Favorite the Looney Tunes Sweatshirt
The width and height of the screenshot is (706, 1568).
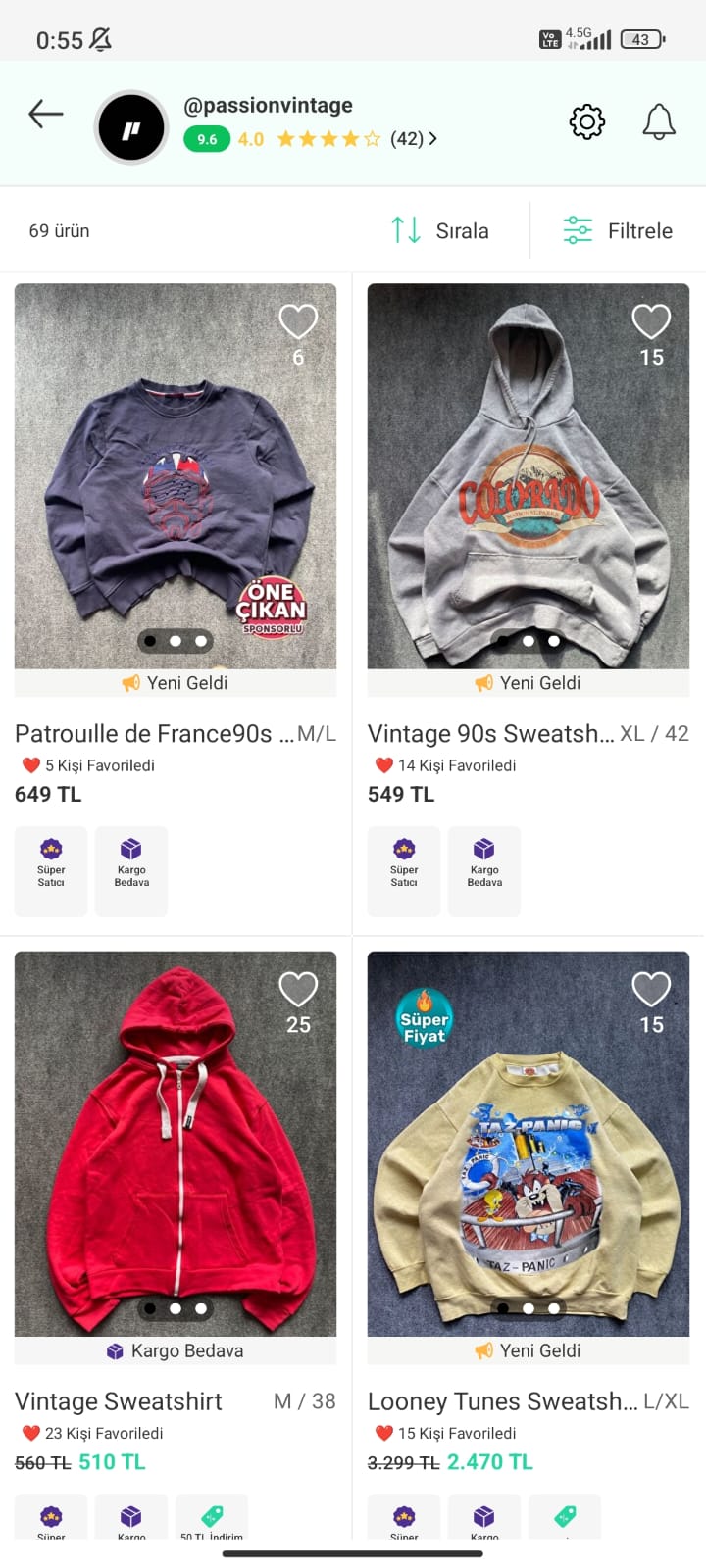(x=651, y=989)
